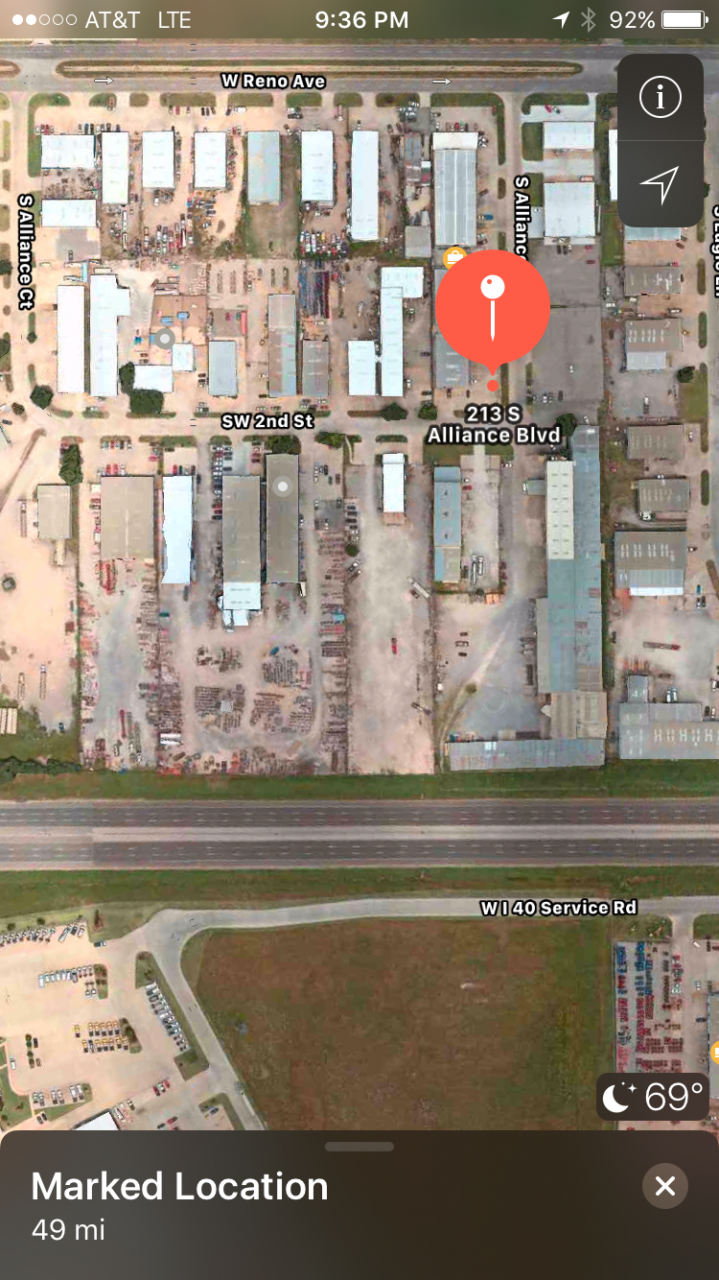Open the 69° weather badge

tap(653, 1097)
